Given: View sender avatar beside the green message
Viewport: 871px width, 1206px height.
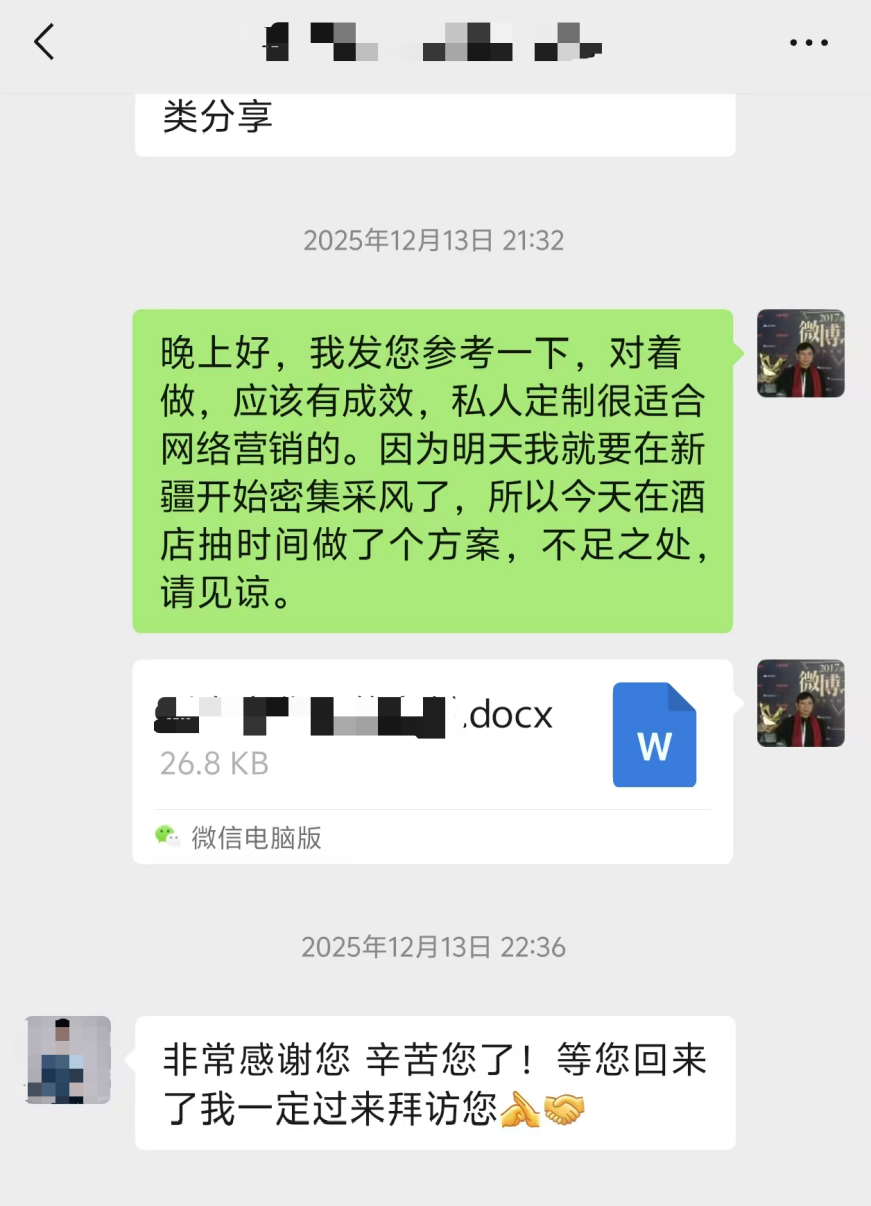Looking at the screenshot, I should [800, 353].
